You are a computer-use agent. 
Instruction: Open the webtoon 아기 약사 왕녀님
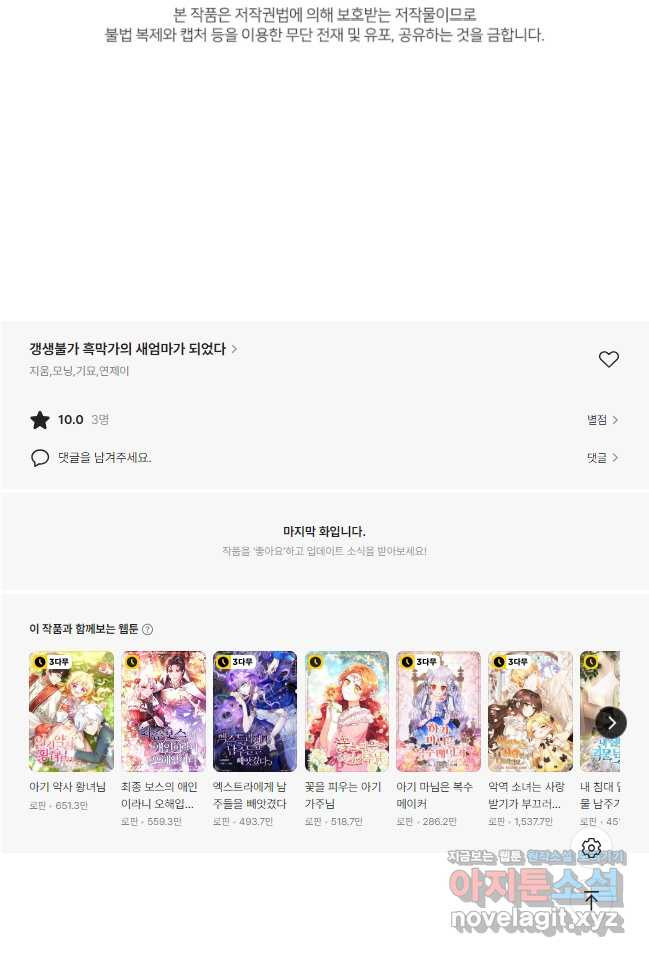[x=71, y=711]
